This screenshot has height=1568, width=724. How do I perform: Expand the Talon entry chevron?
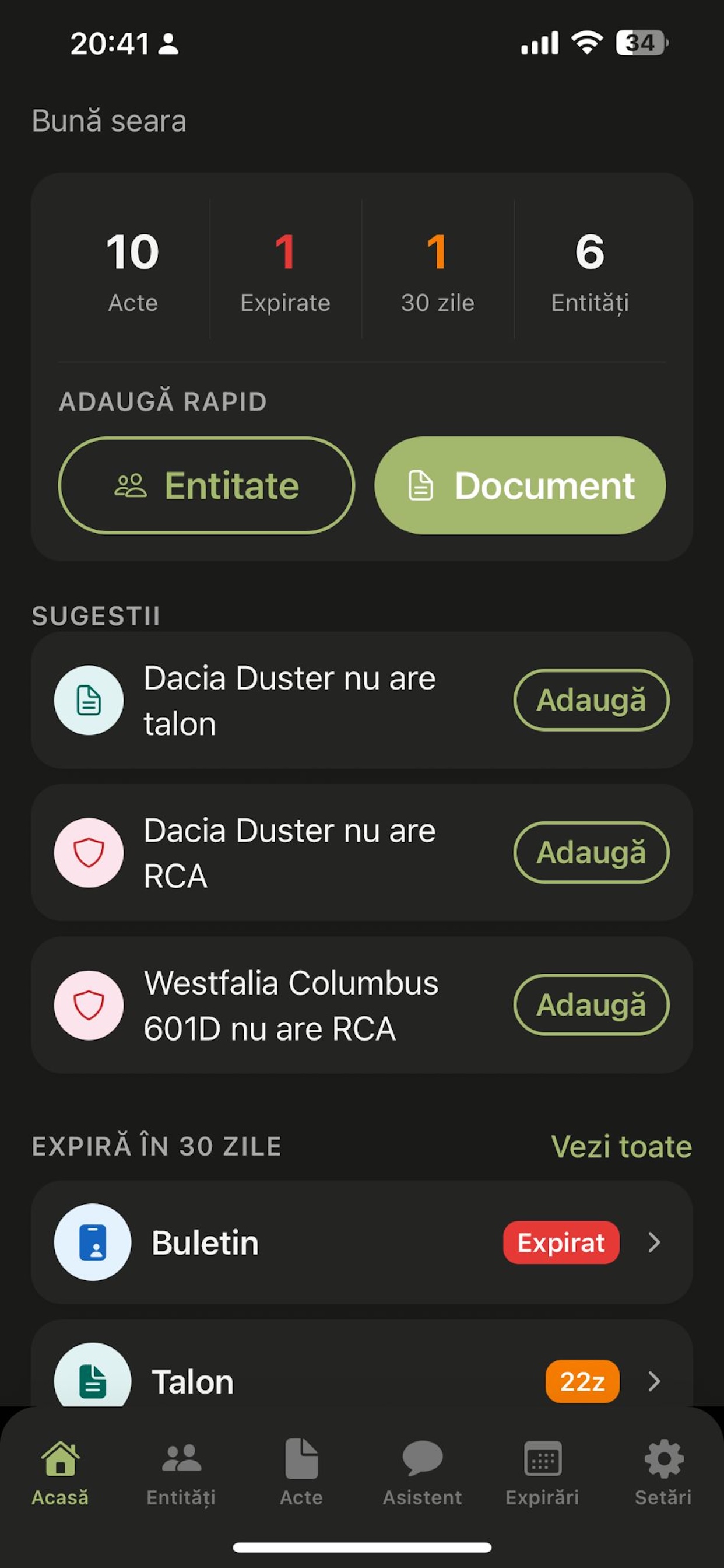pyautogui.click(x=655, y=1381)
